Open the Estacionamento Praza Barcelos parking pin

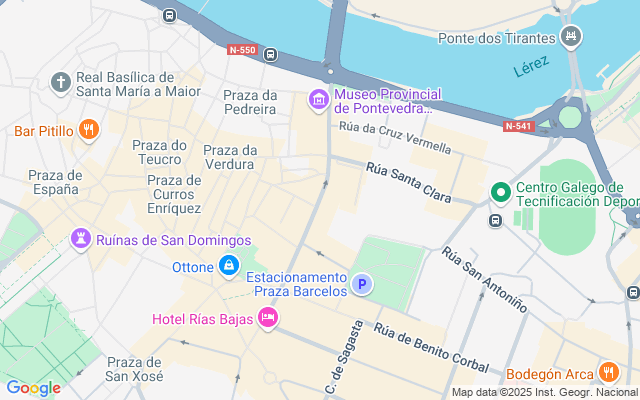(362, 286)
